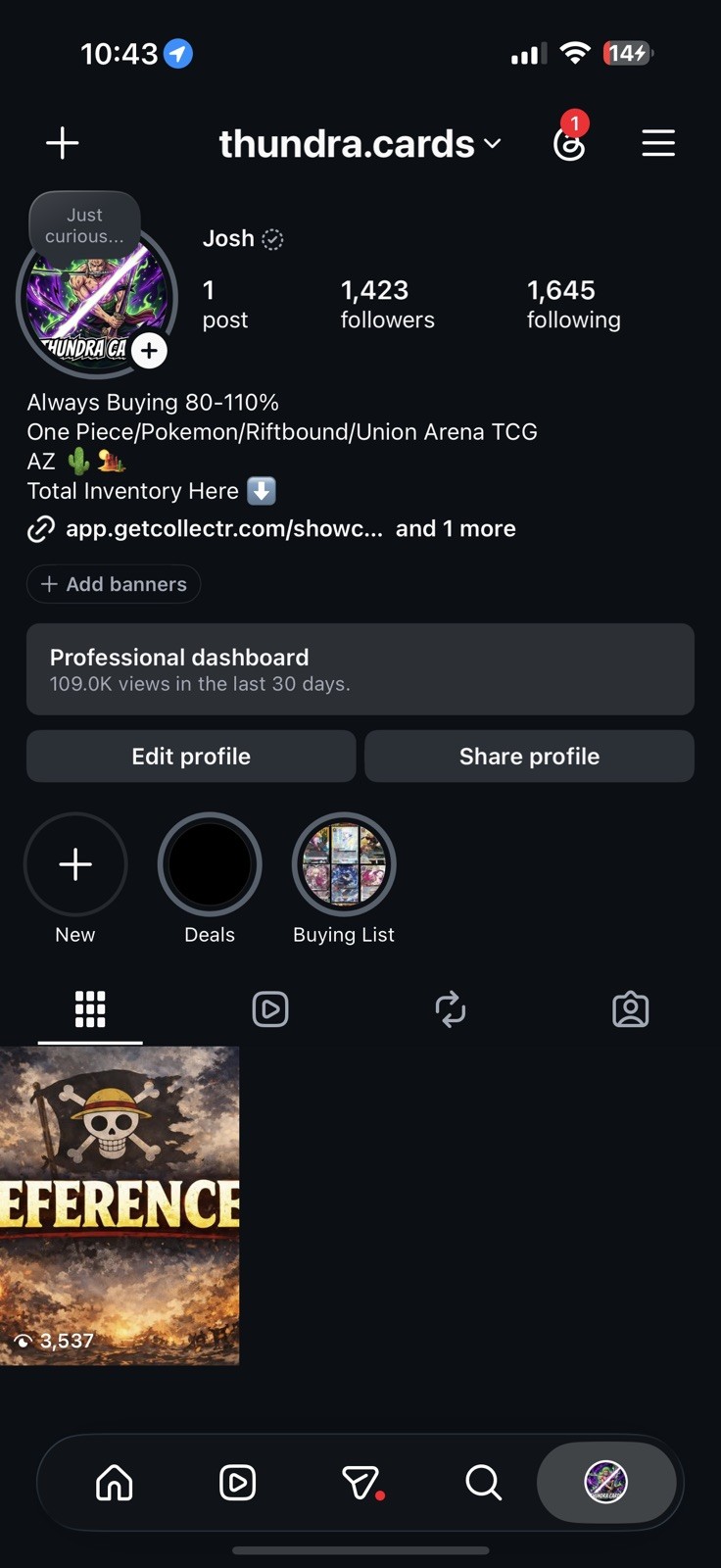Image resolution: width=721 pixels, height=1568 pixels.
Task: Open Search in bottom navigation
Action: 483,1483
